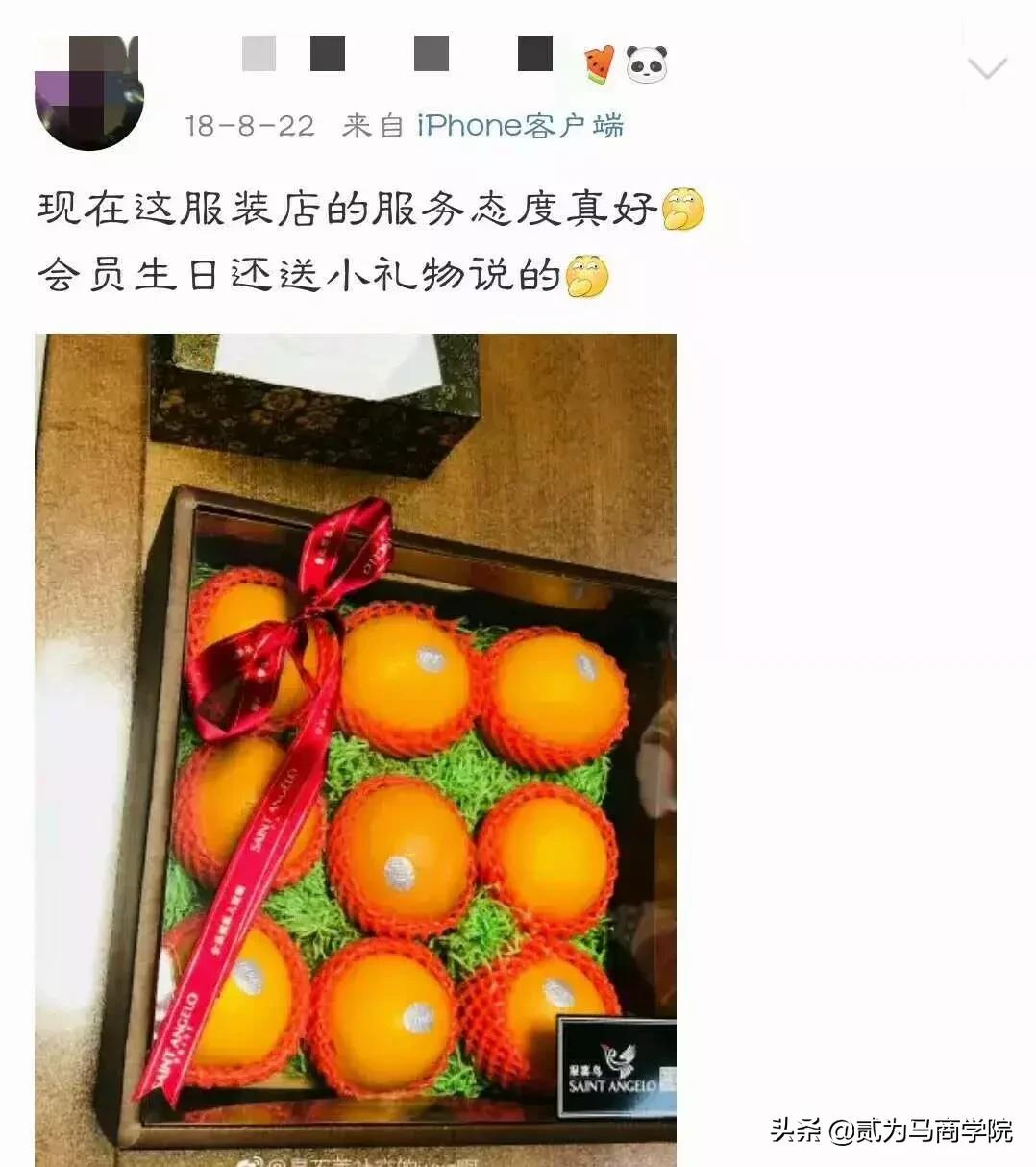Open the poster's profile avatar
Image resolution: width=1036 pixels, height=1167 pixels.
click(x=90, y=91)
